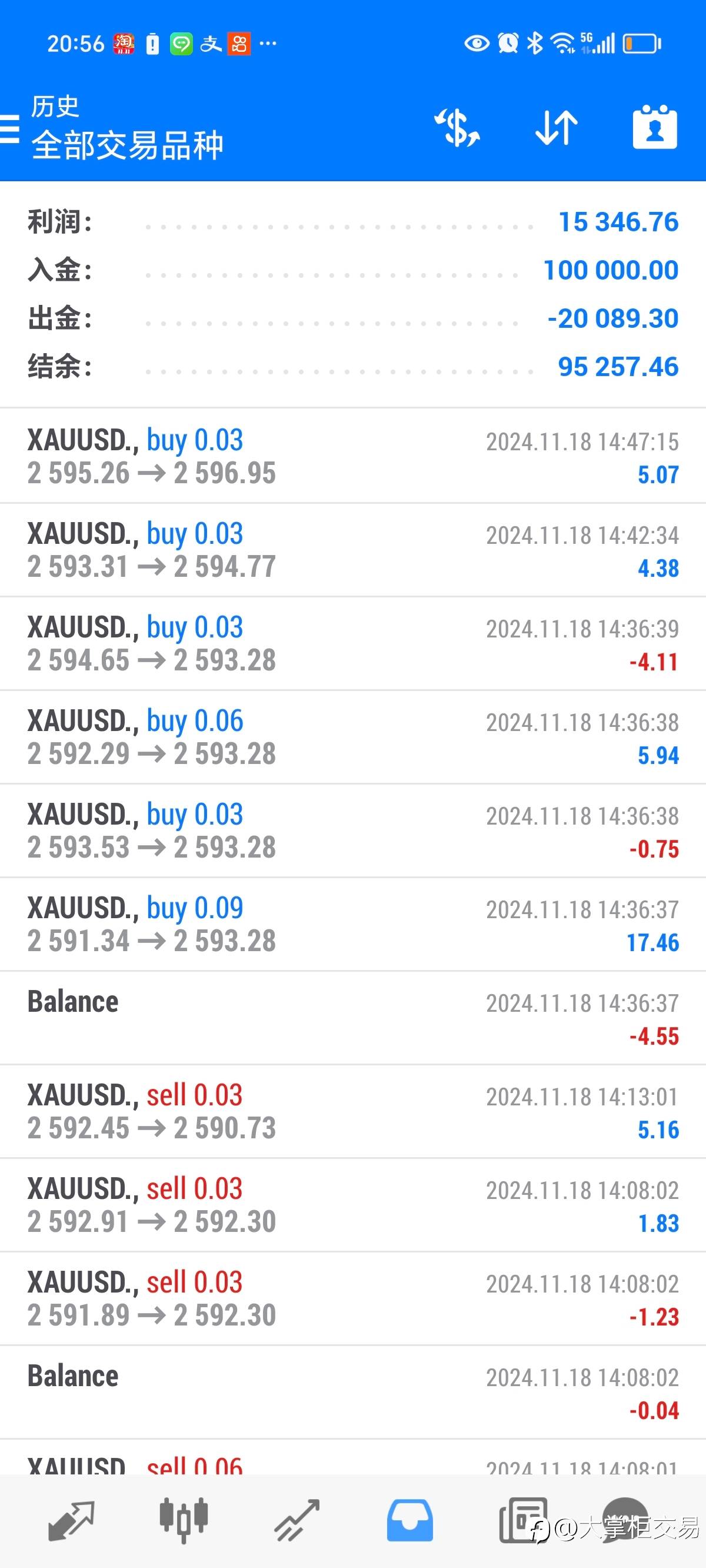The image size is (706, 1568).
Task: Open the Trade tab
Action: 297,1520
